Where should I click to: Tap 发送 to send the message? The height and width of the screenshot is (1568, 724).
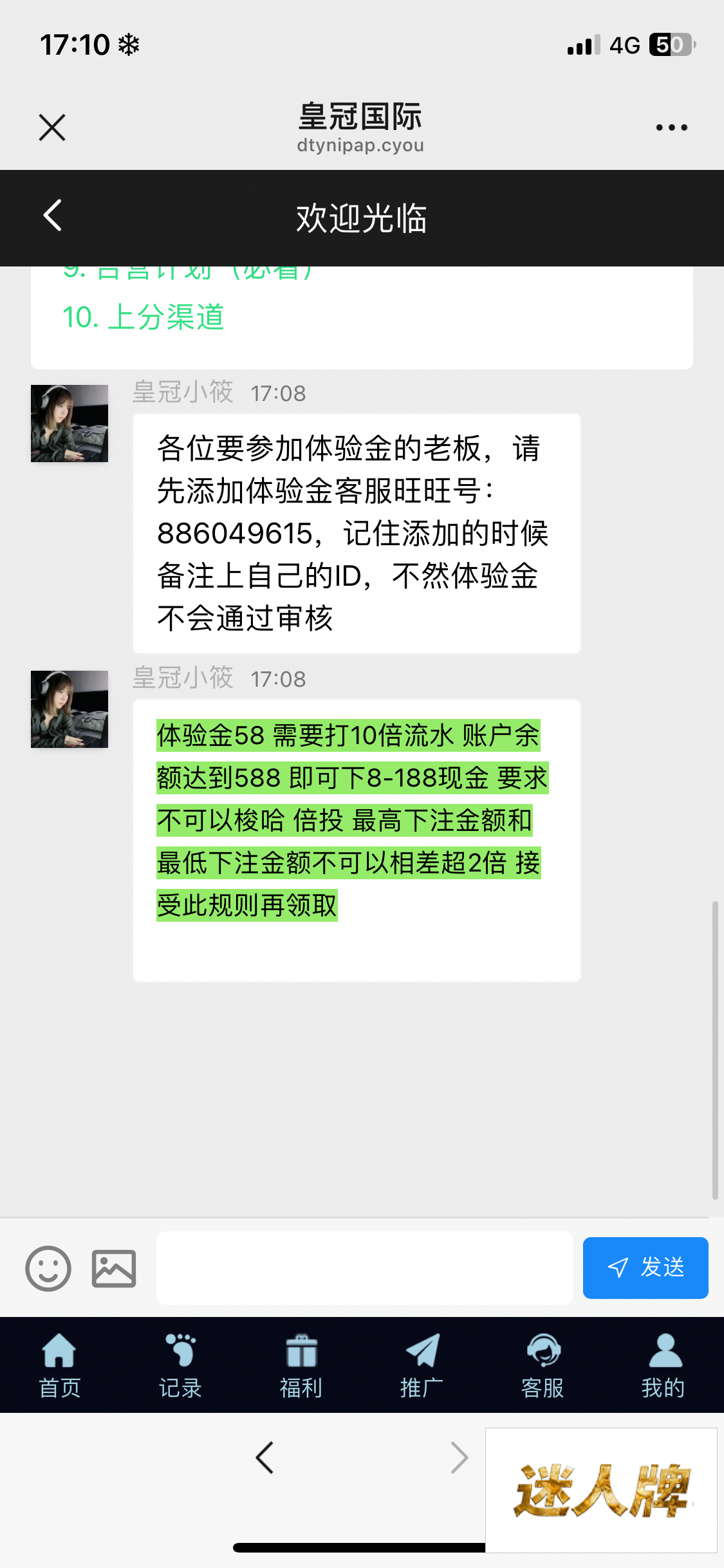point(645,1267)
